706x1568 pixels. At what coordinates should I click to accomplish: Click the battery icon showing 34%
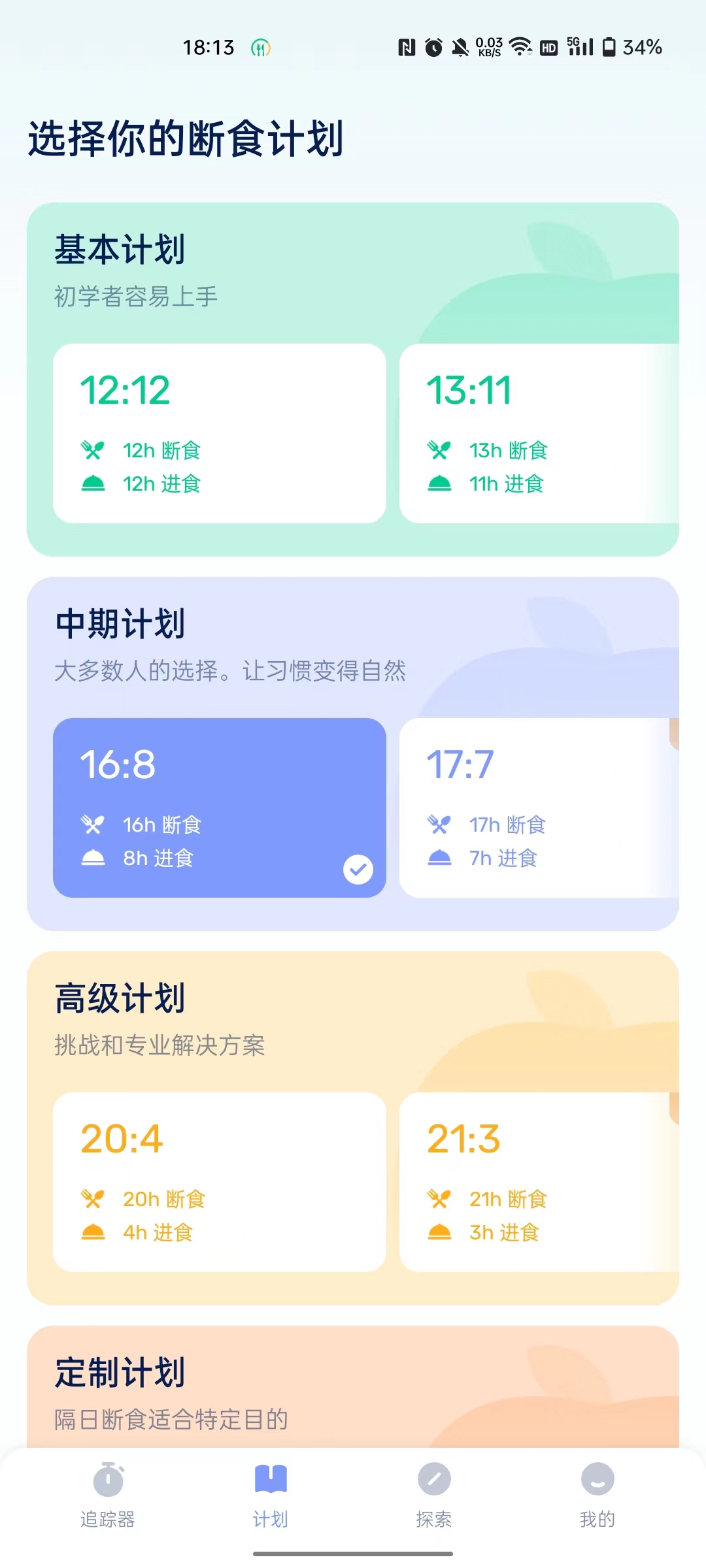(x=609, y=46)
